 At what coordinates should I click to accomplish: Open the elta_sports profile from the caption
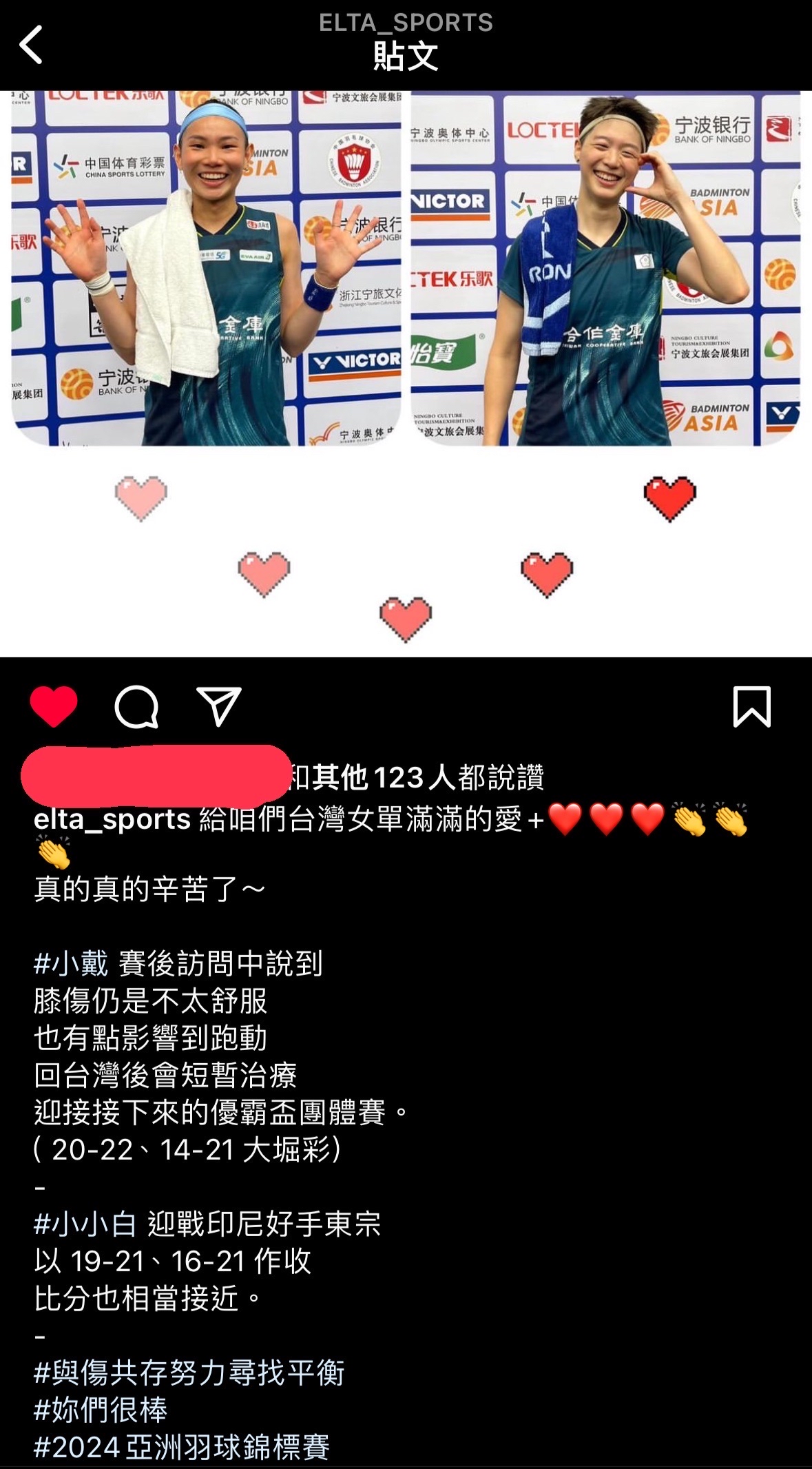112,820
